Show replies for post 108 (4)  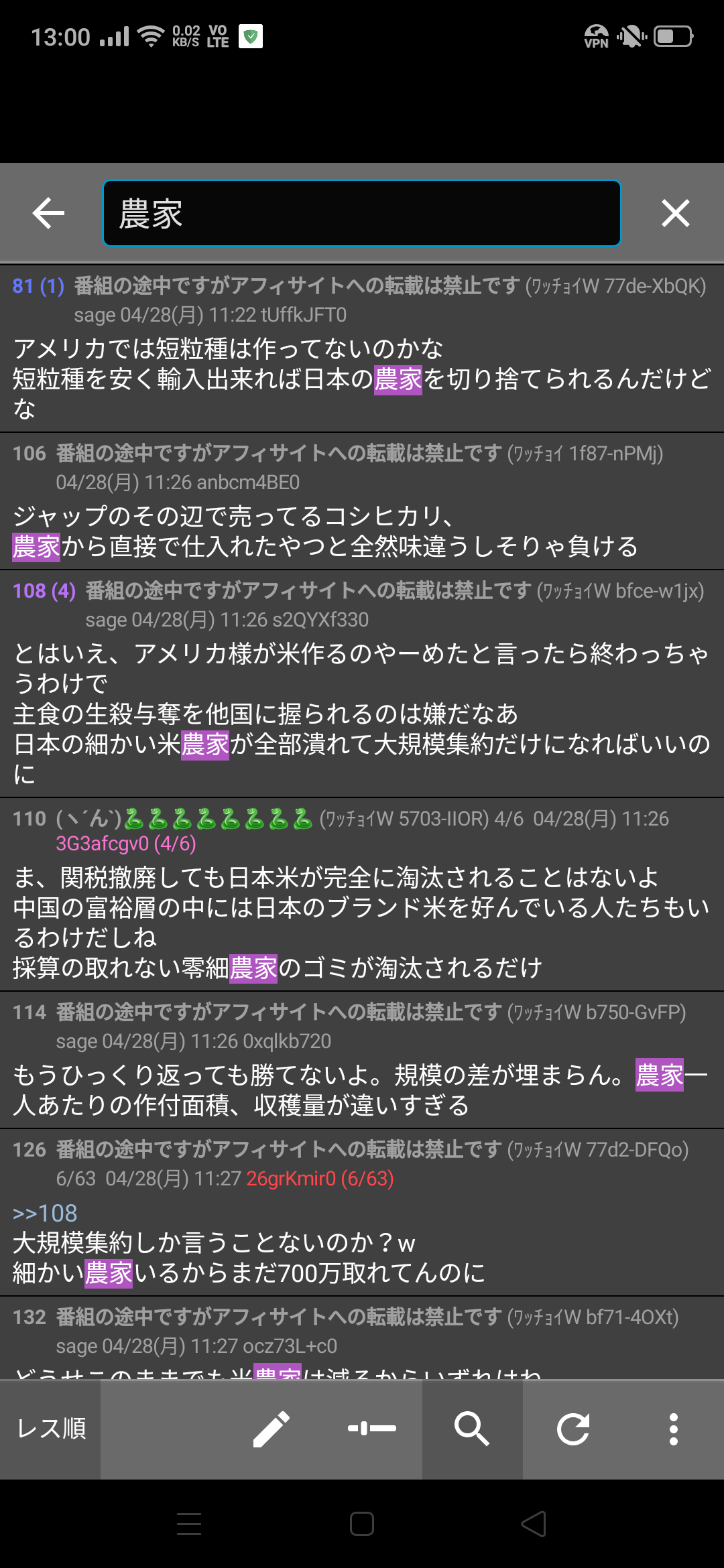(x=44, y=591)
